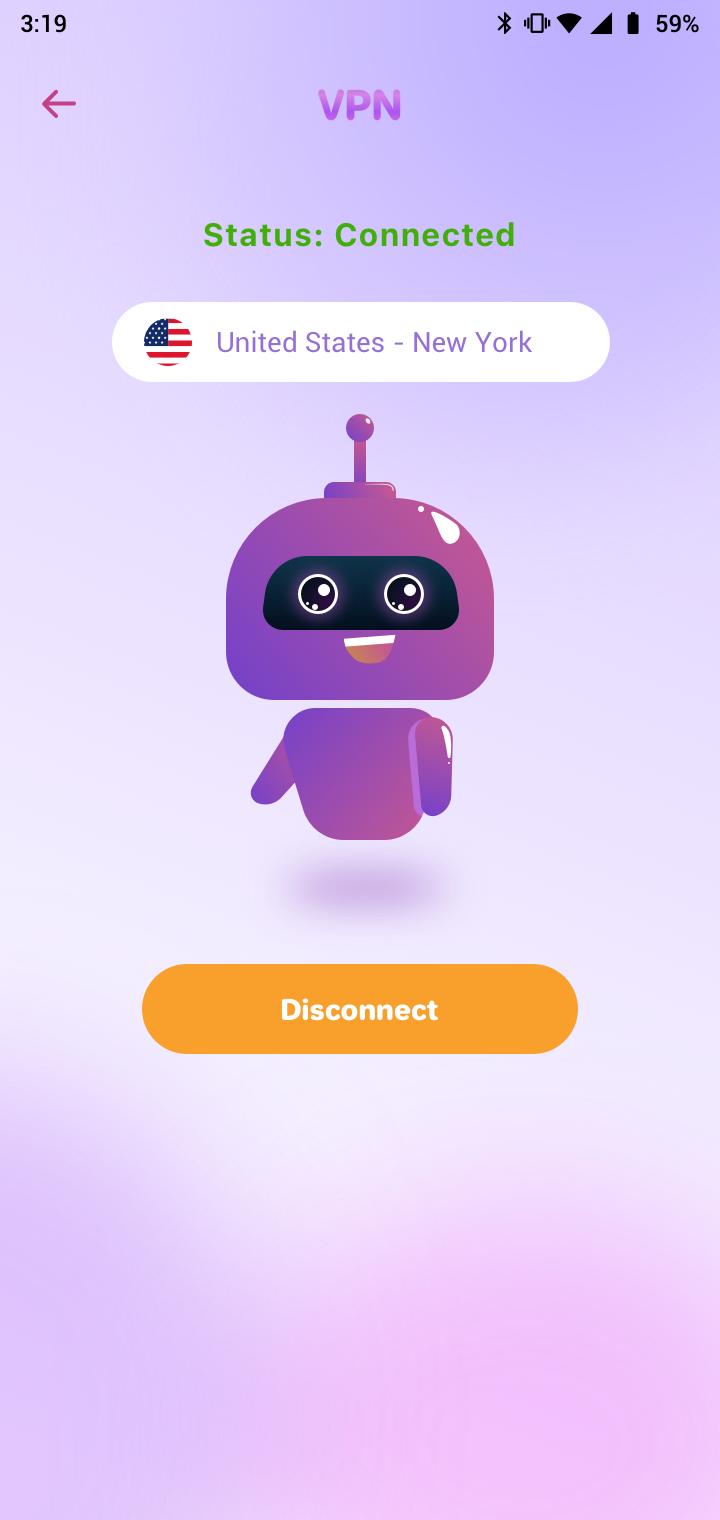Go back using the arrow icon

tap(58, 103)
